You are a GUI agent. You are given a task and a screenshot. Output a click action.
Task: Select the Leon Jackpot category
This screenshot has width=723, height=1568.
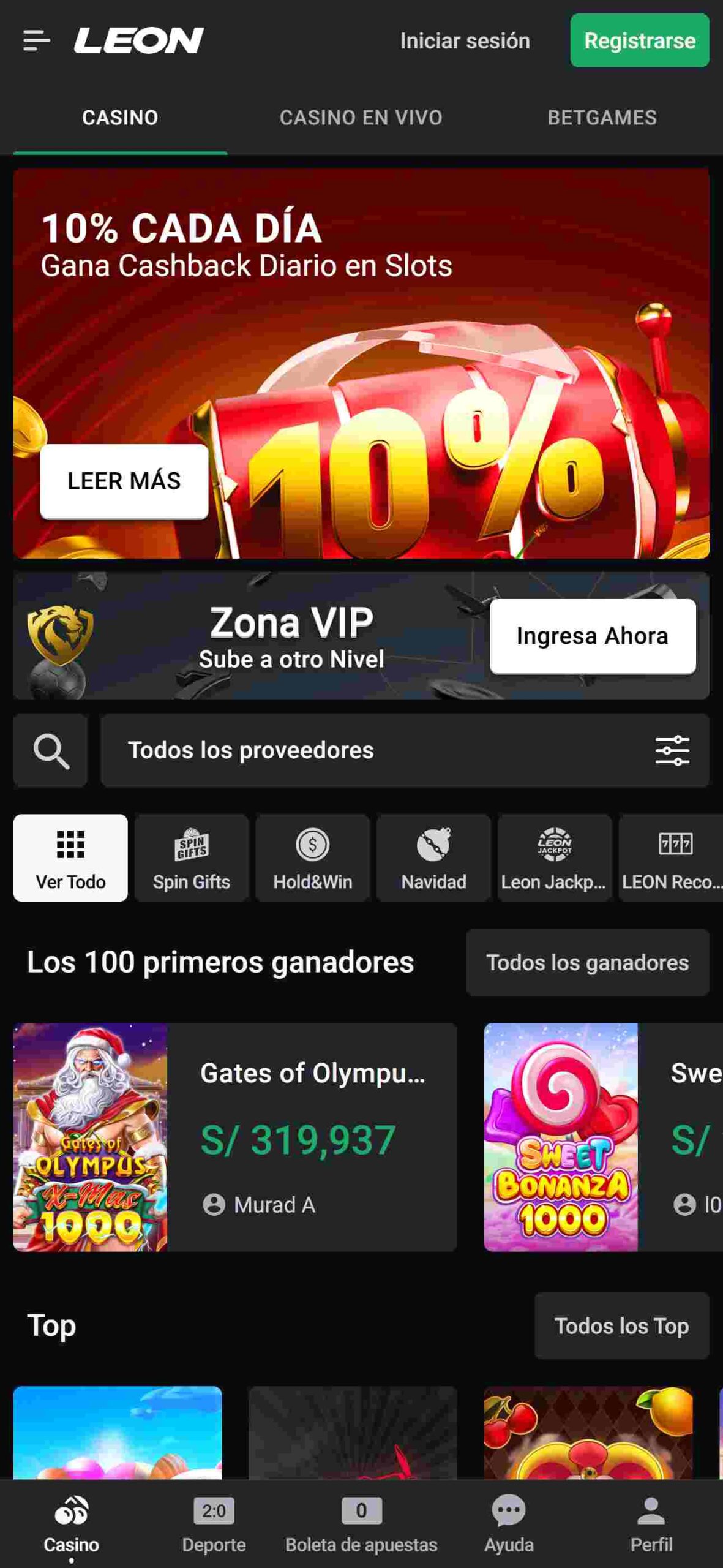click(553, 858)
